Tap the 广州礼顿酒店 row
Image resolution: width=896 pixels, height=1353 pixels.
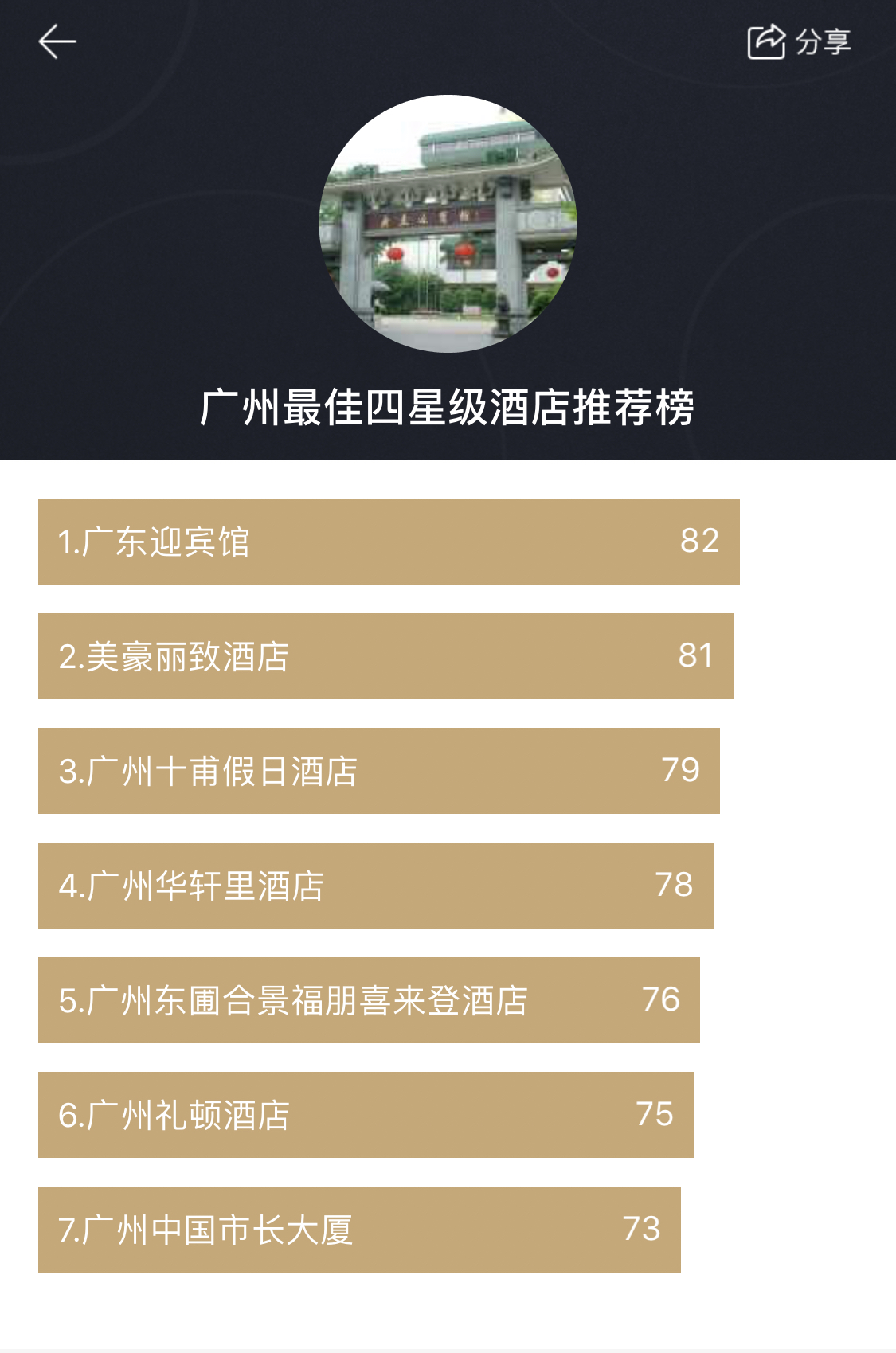click(x=366, y=1115)
